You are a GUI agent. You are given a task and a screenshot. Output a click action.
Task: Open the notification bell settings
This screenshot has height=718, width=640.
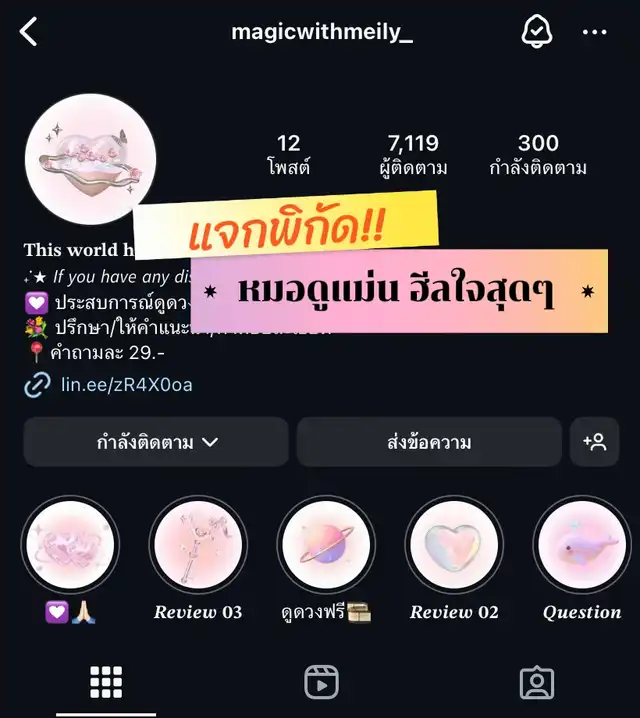(x=537, y=32)
